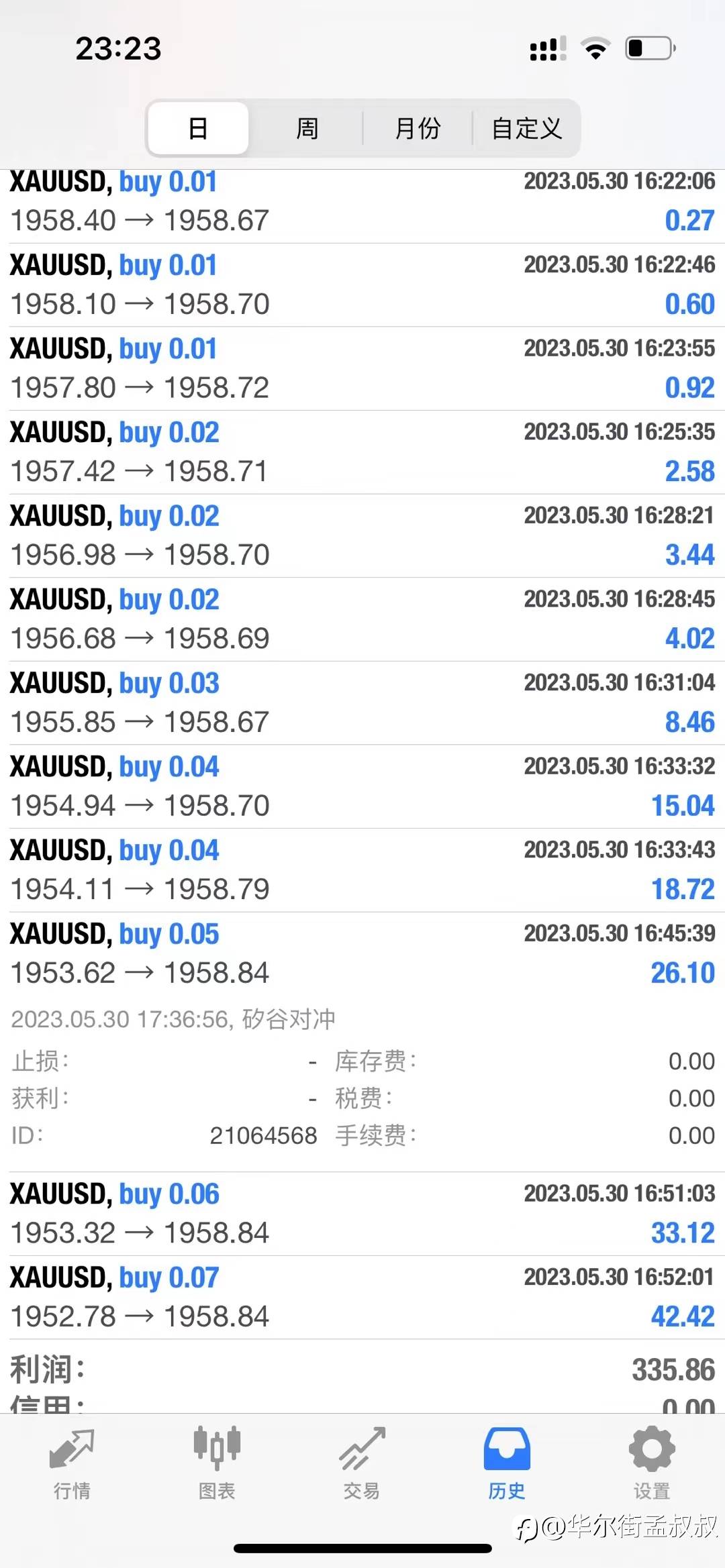This screenshot has height=1568, width=725.
Task: Choose the 自定义 custom period
Action: [526, 128]
